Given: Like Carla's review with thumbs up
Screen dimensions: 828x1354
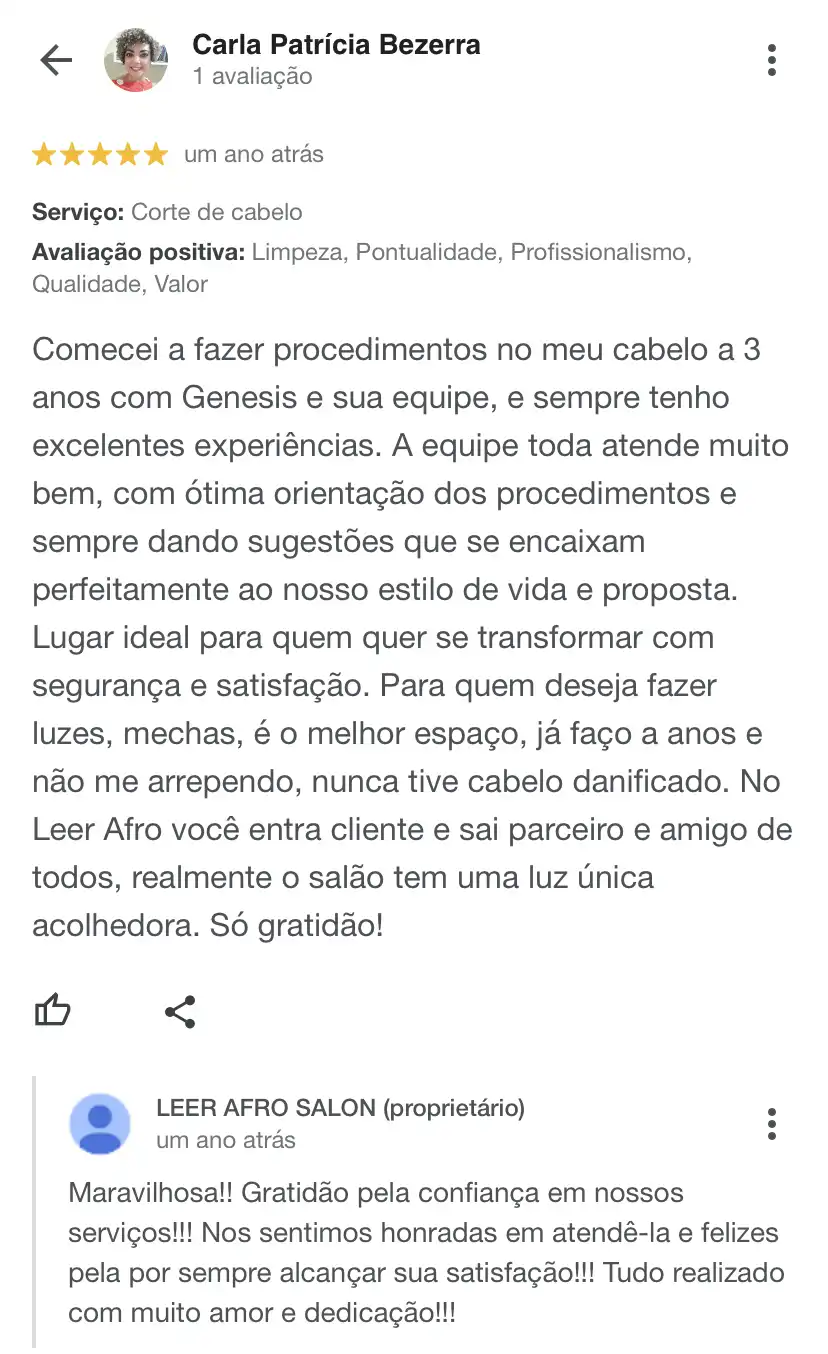Looking at the screenshot, I should pyautogui.click(x=53, y=1011).
